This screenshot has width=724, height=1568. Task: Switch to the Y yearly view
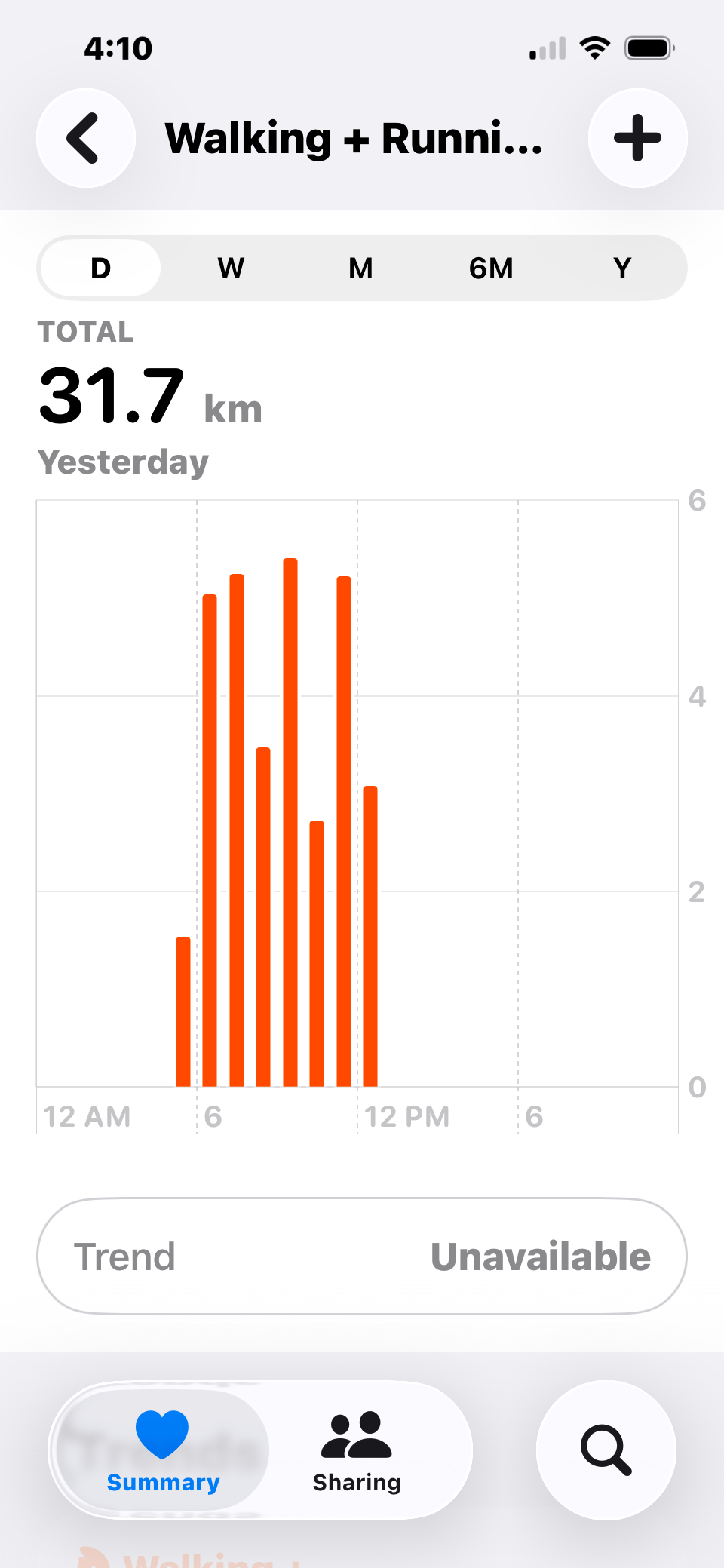(x=622, y=268)
